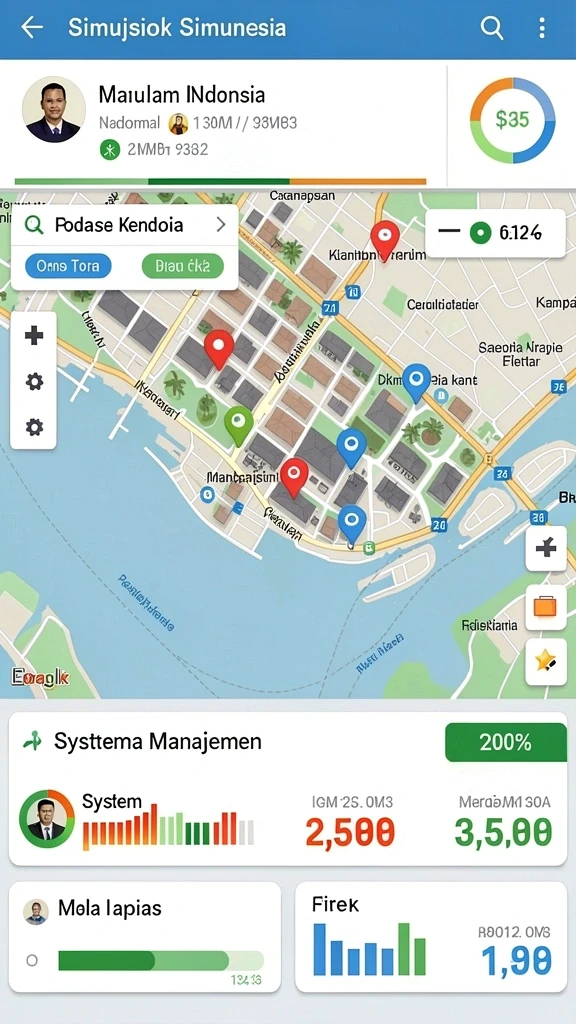576x1024 pixels.
Task: Open the Mela lapias card
Action: pyautogui.click(x=145, y=936)
